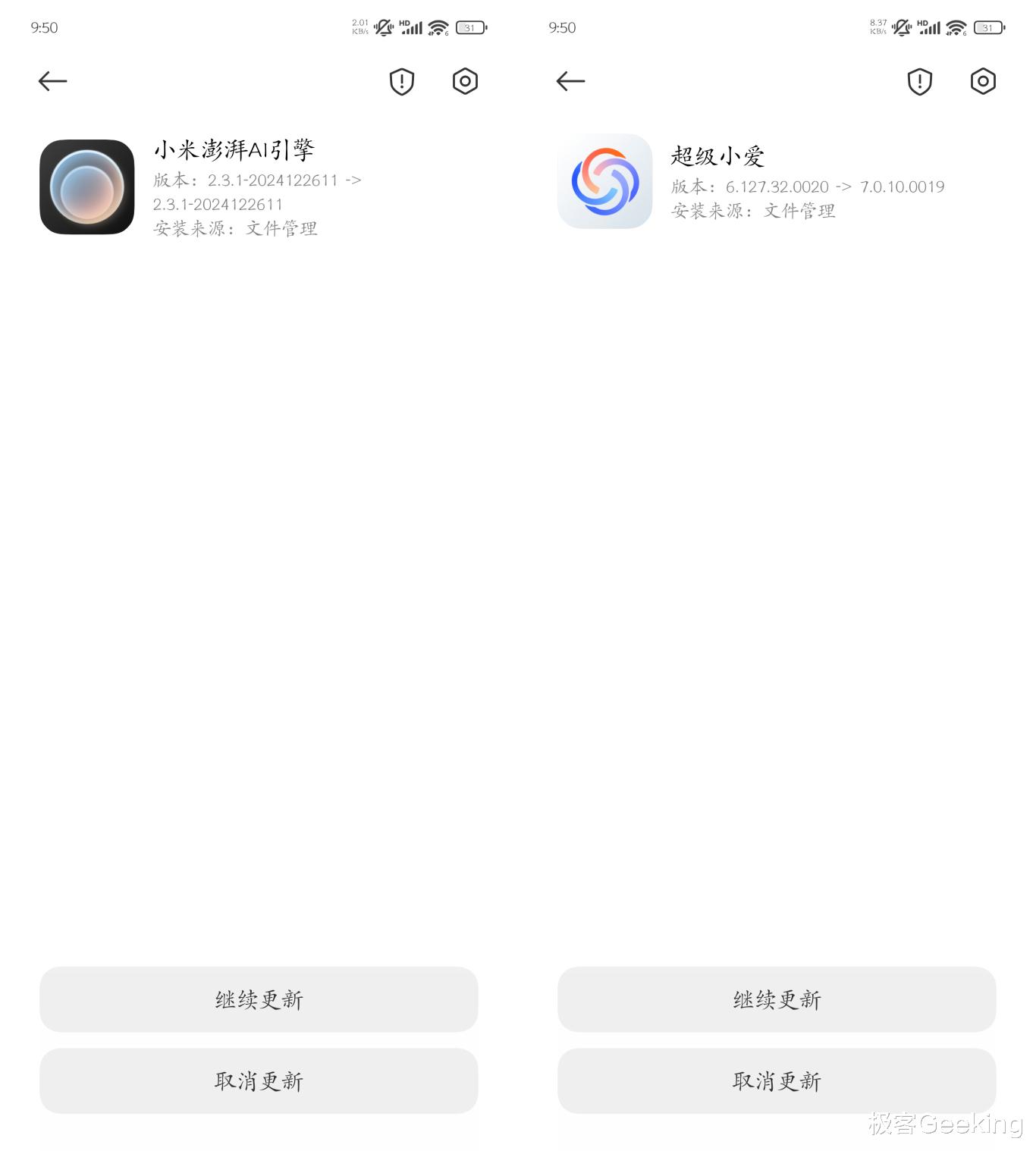
Task: Open installer settings on the 超级小爱 page
Action: [x=983, y=81]
